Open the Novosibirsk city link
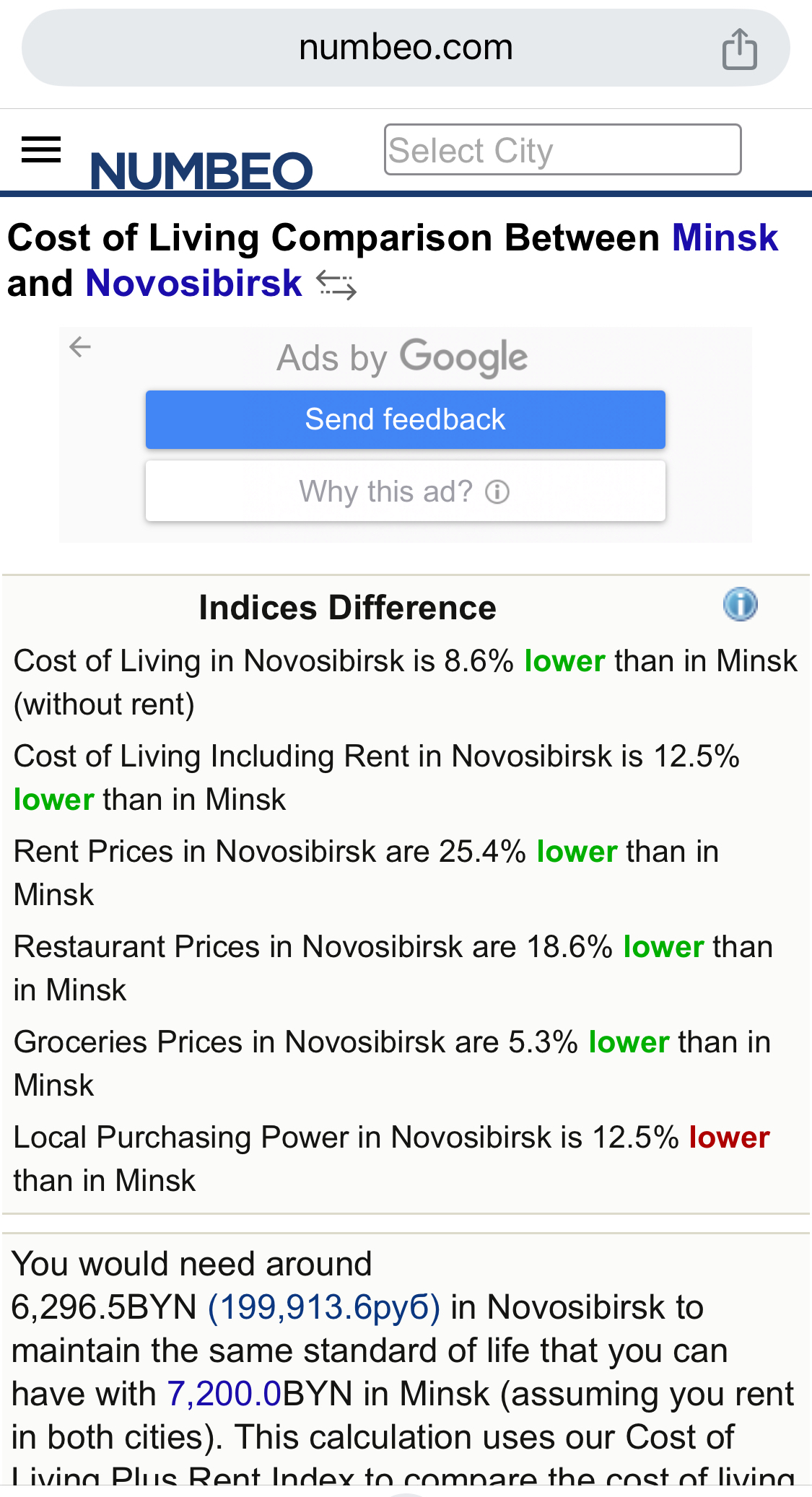 click(193, 283)
